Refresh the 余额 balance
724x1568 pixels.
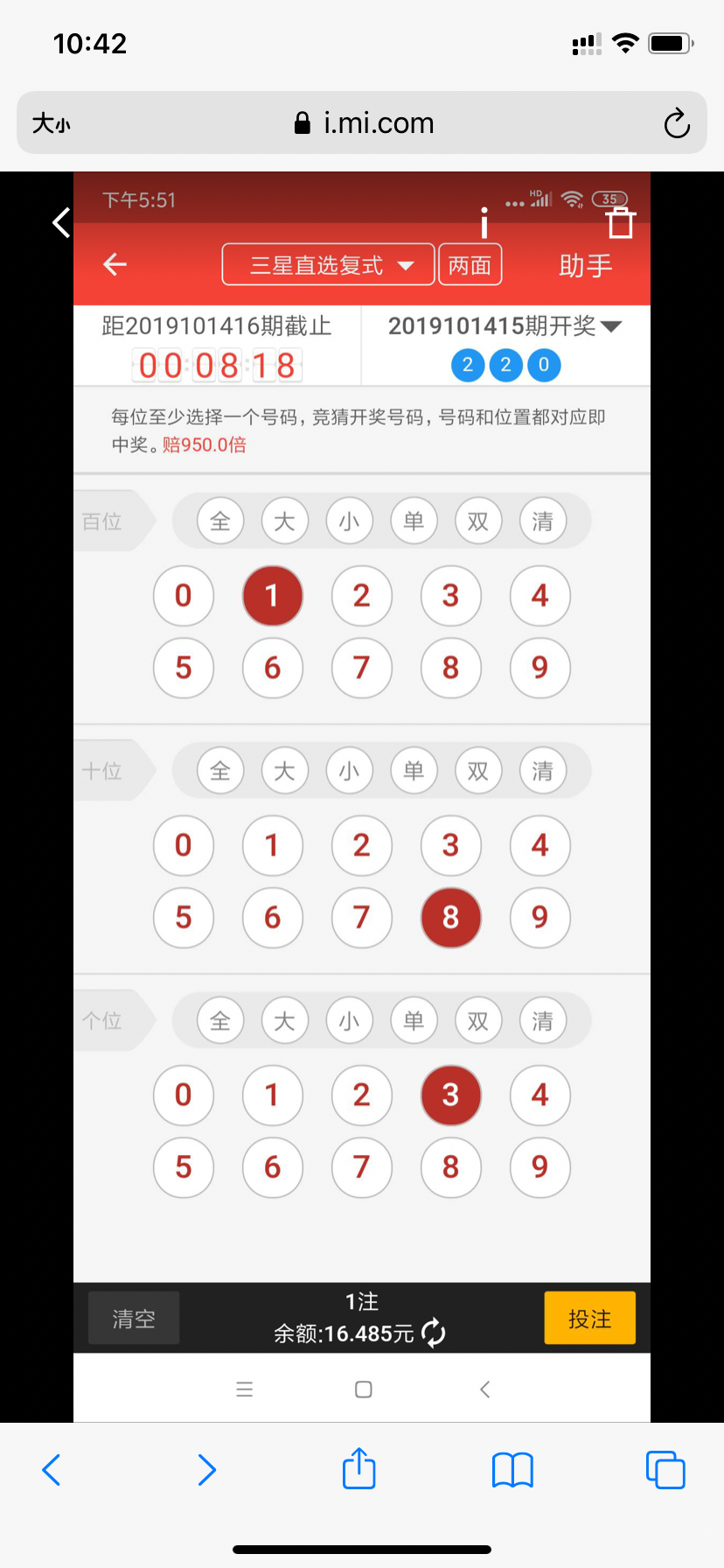(434, 1333)
